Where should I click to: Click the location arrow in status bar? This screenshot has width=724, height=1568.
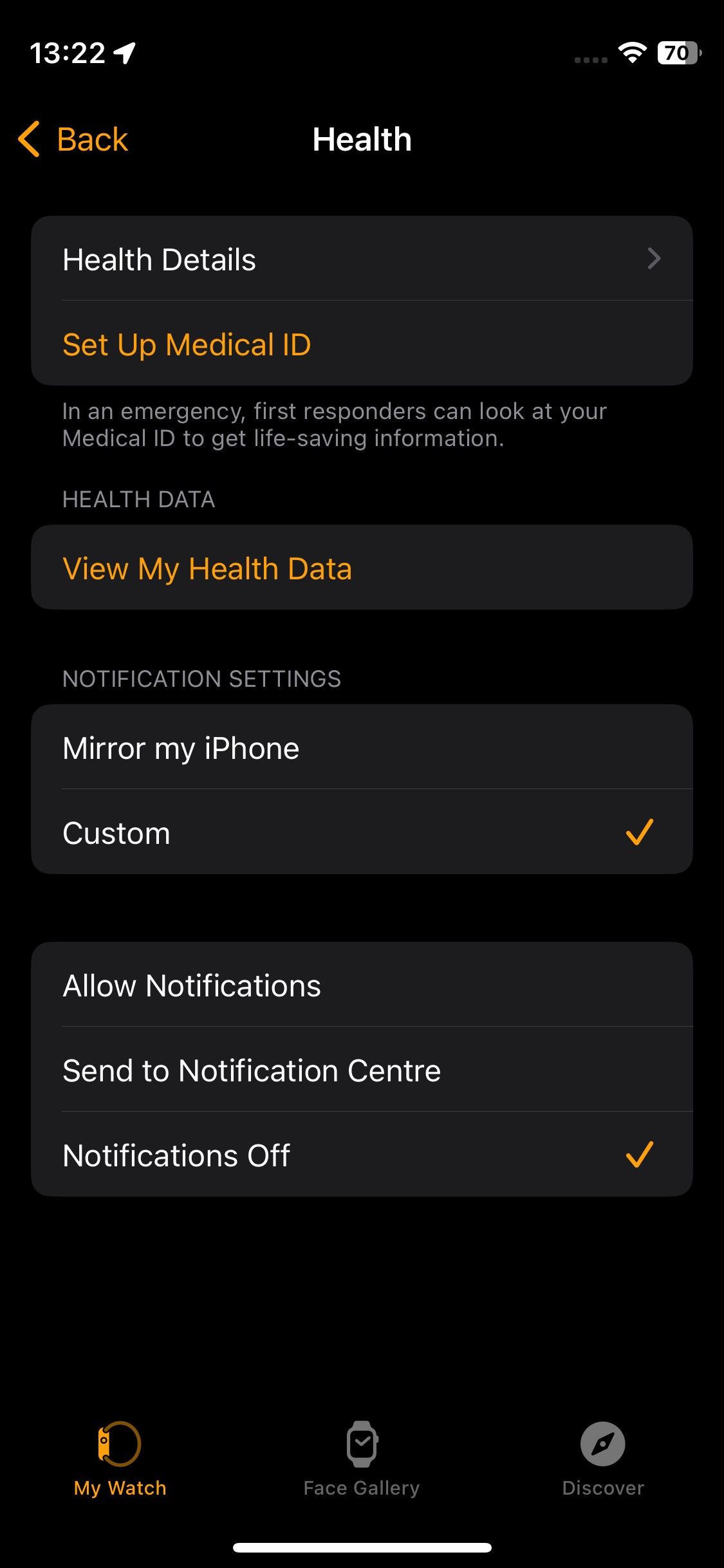click(124, 55)
